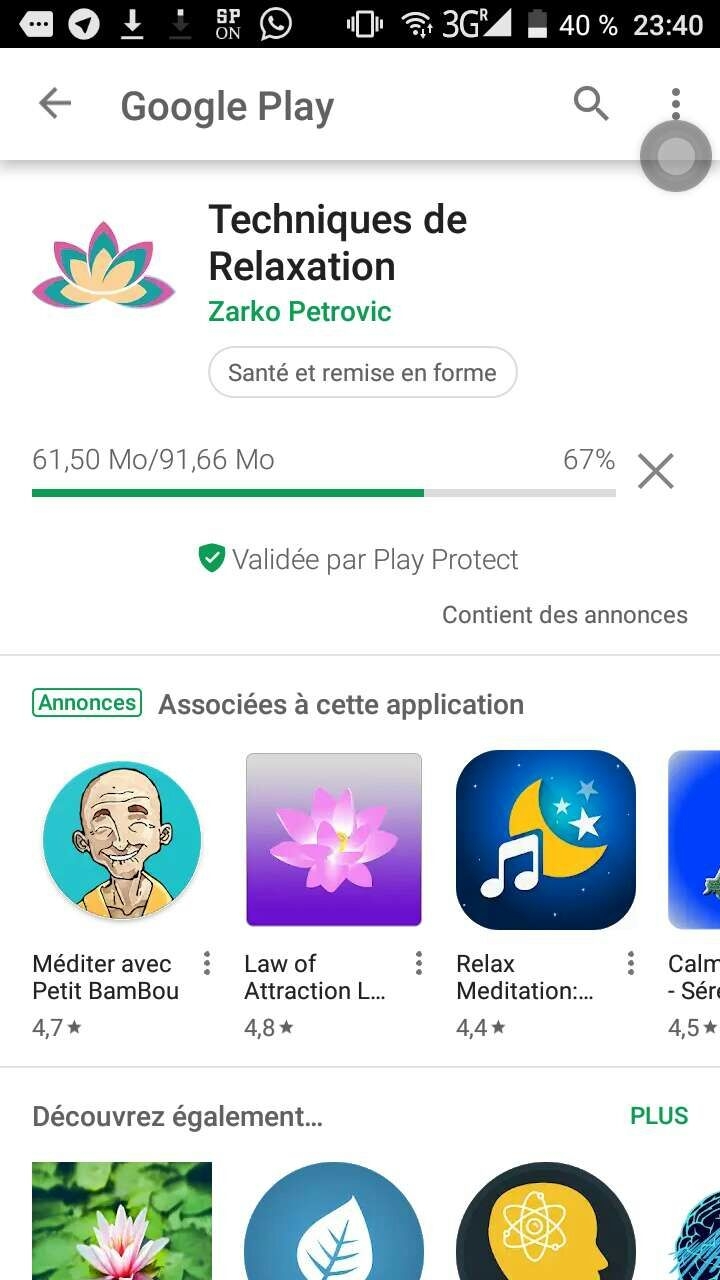Open Law of Attraction app card
The height and width of the screenshot is (1280, 720).
(x=333, y=840)
